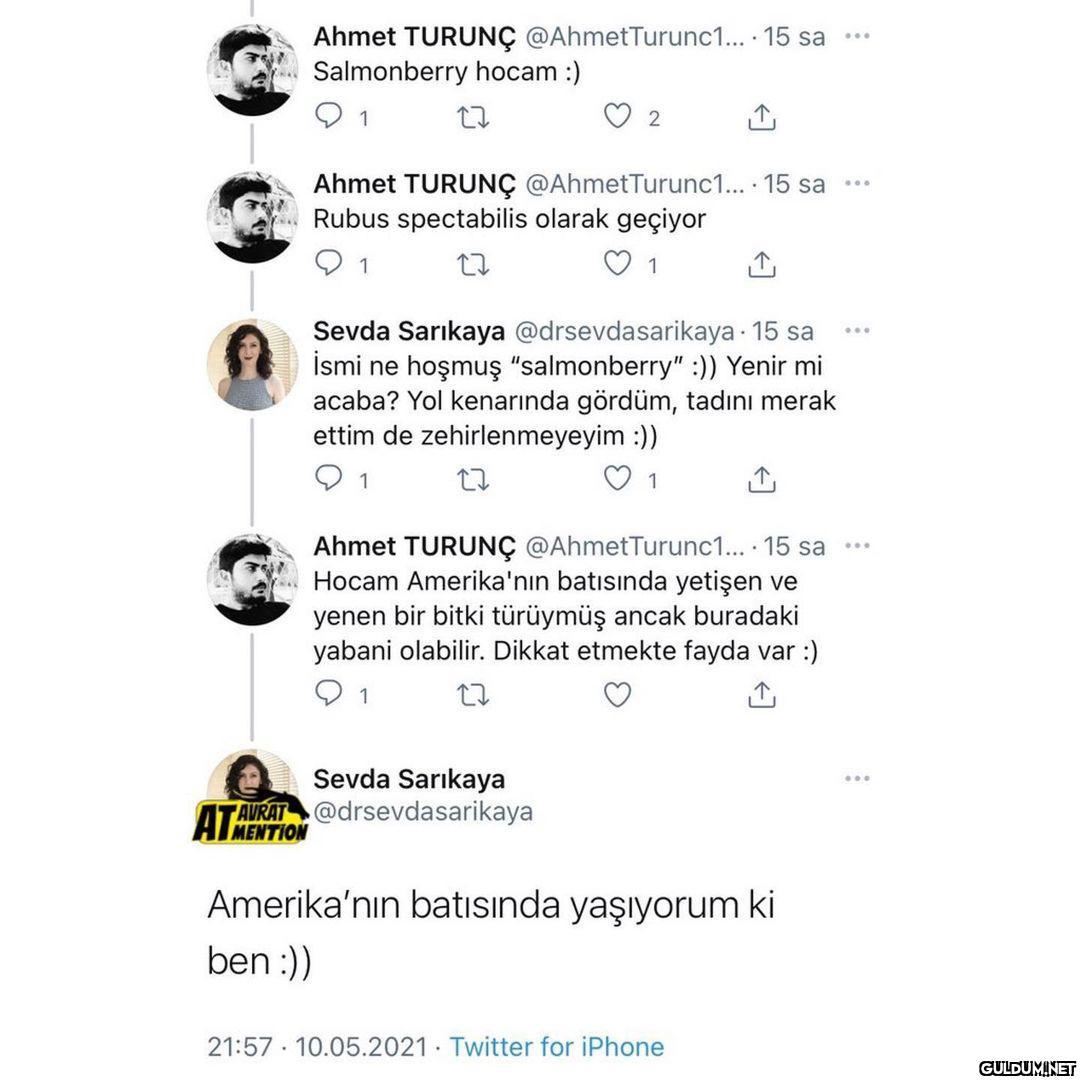1080x1080 pixels.
Task: Reply to the "Hocam Amerika'nın batısında" tweet
Action: tap(329, 694)
